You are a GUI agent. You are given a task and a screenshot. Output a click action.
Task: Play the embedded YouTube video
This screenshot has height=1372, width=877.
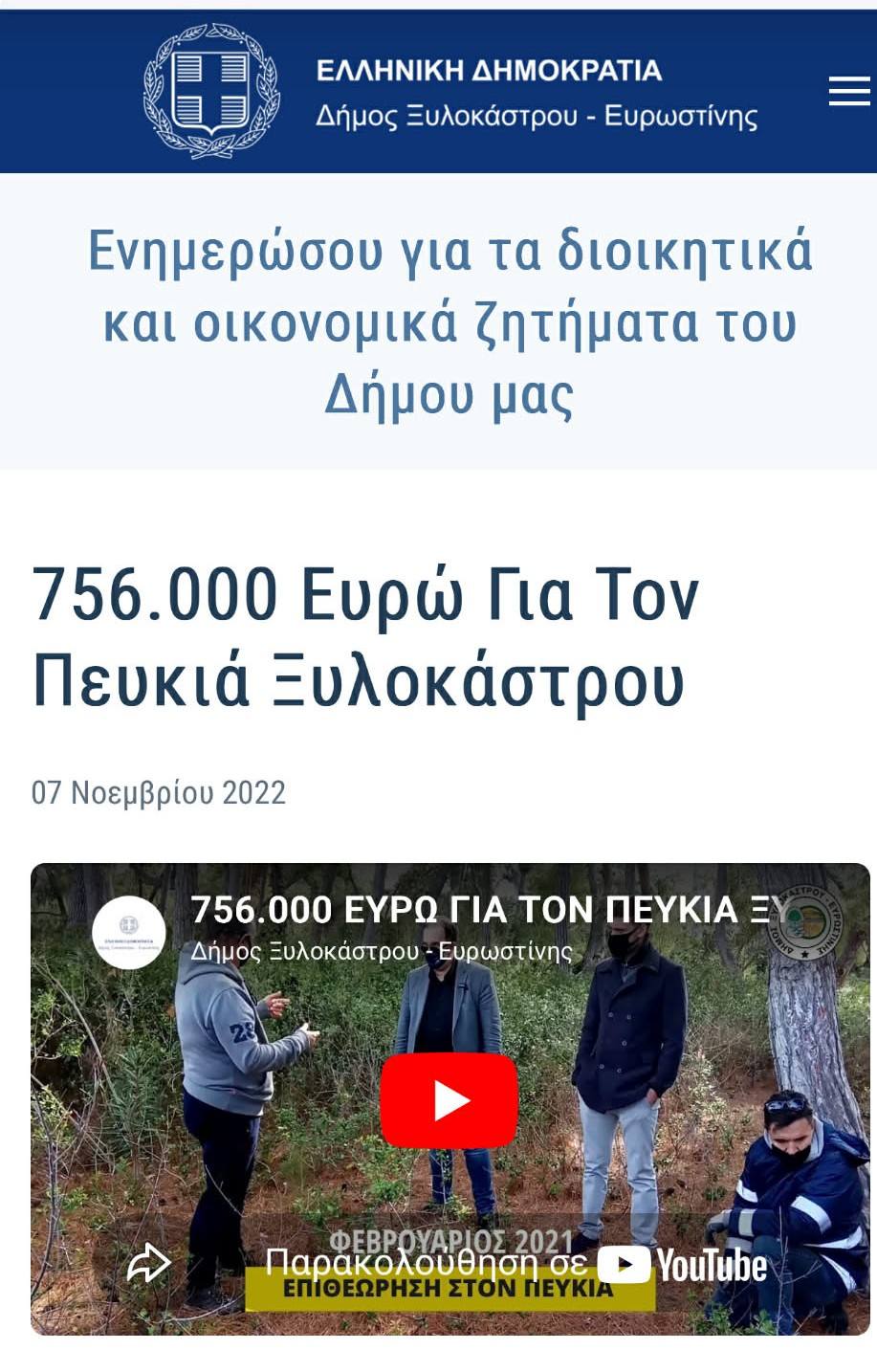449,1100
